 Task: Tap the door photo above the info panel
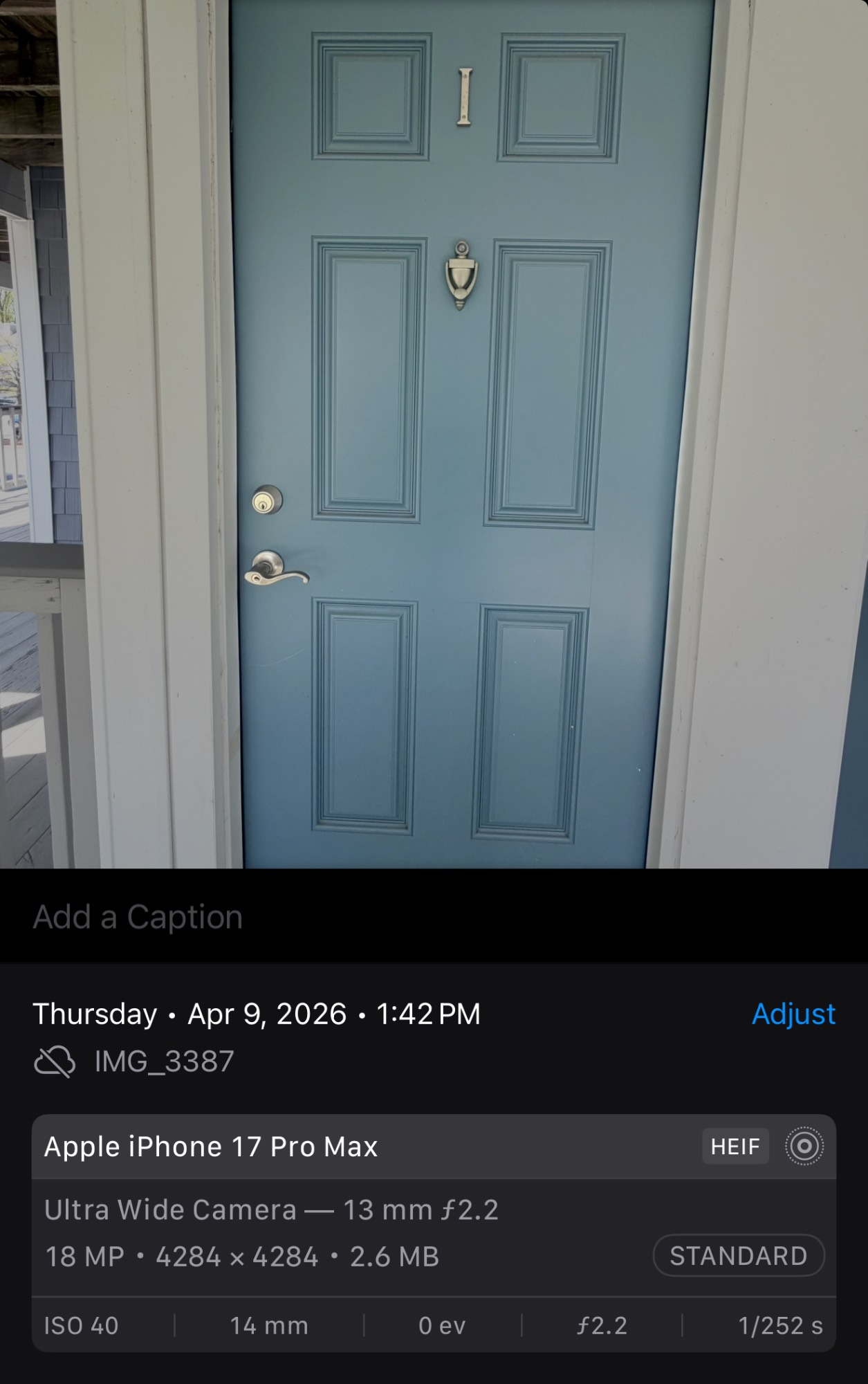[434, 434]
